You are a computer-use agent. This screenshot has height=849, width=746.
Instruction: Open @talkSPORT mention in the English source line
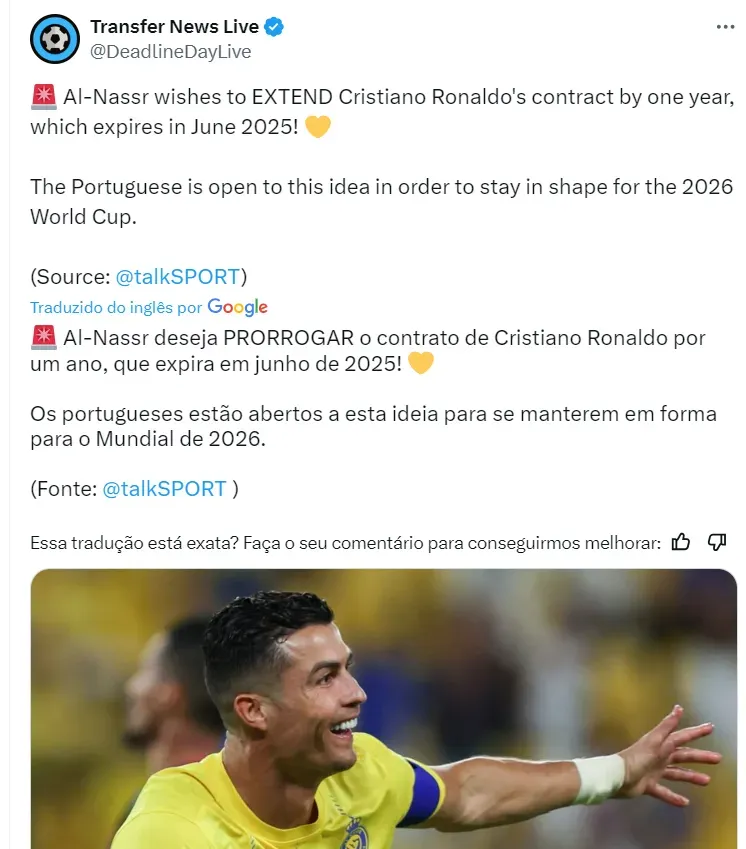pos(177,277)
